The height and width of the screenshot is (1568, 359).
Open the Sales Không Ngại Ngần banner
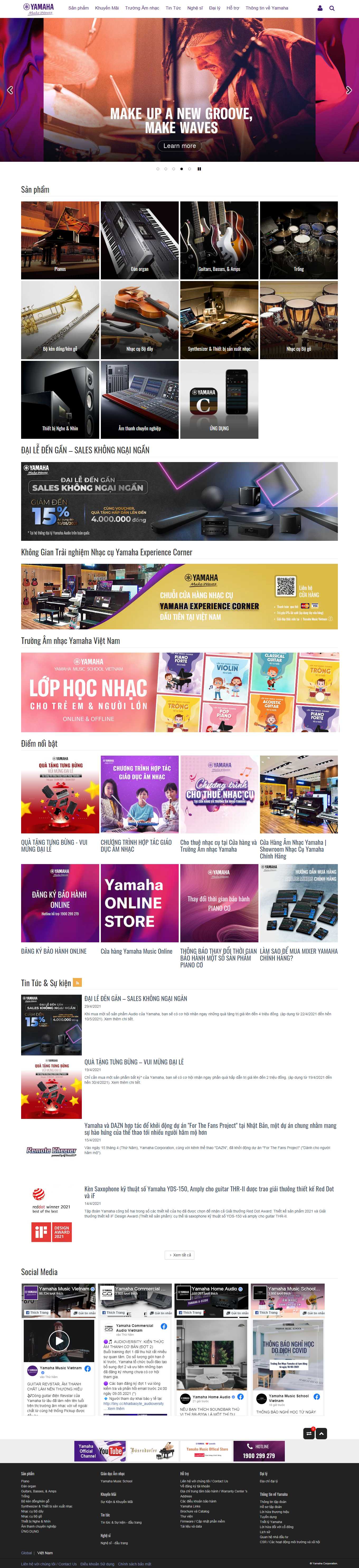point(179,501)
